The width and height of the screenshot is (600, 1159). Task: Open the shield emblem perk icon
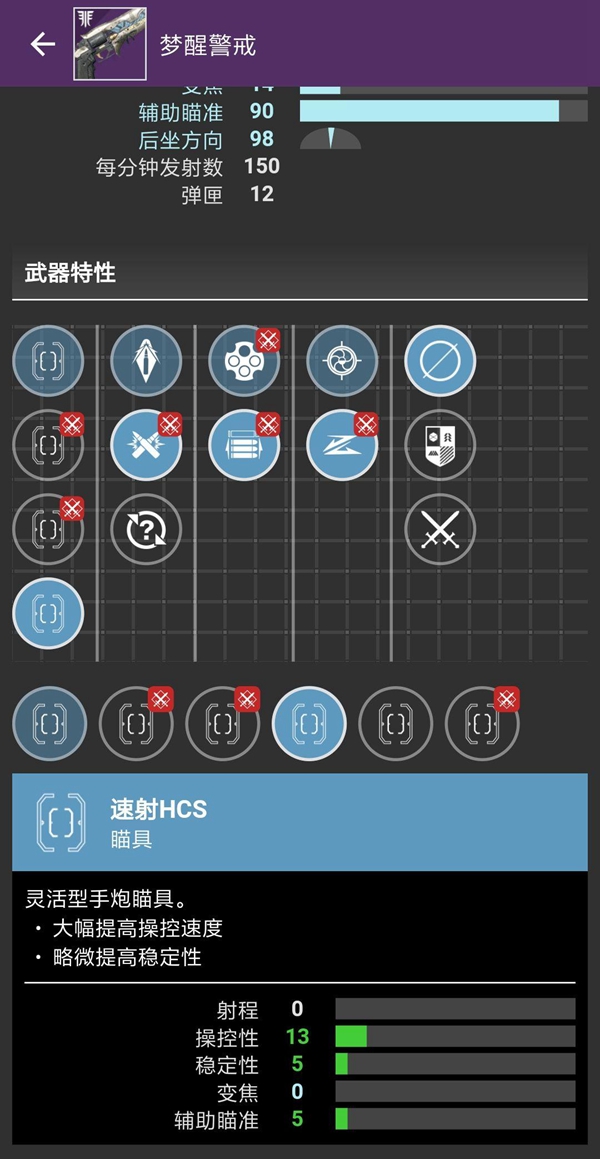point(440,446)
